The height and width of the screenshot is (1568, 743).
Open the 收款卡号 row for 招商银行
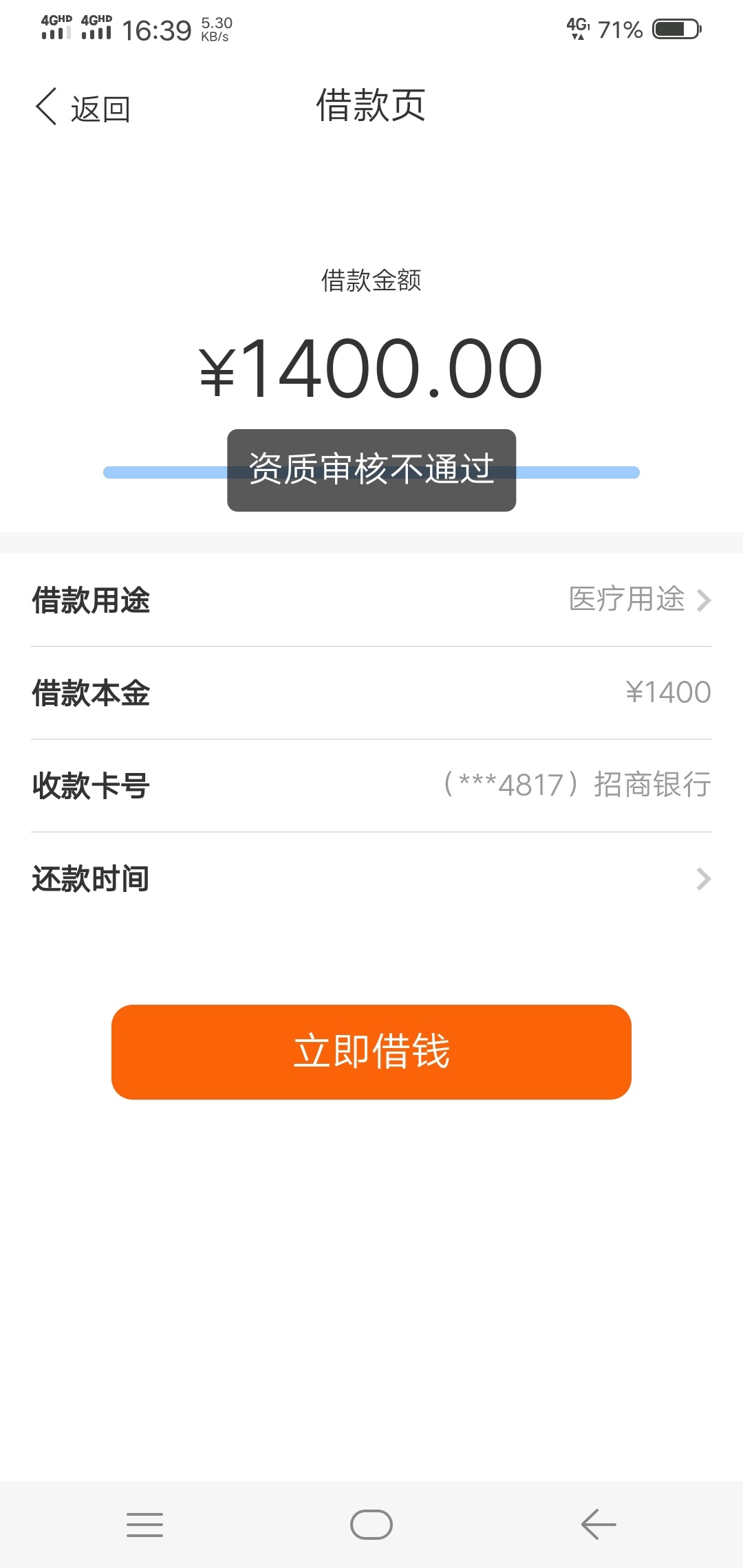pos(371,785)
